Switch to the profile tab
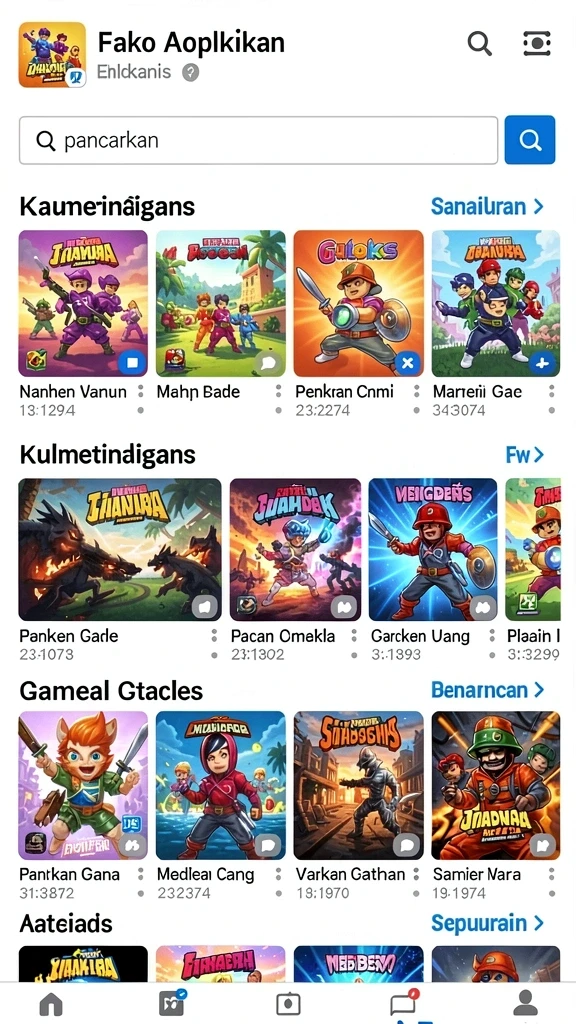Viewport: 576px width, 1024px height. point(525,1004)
